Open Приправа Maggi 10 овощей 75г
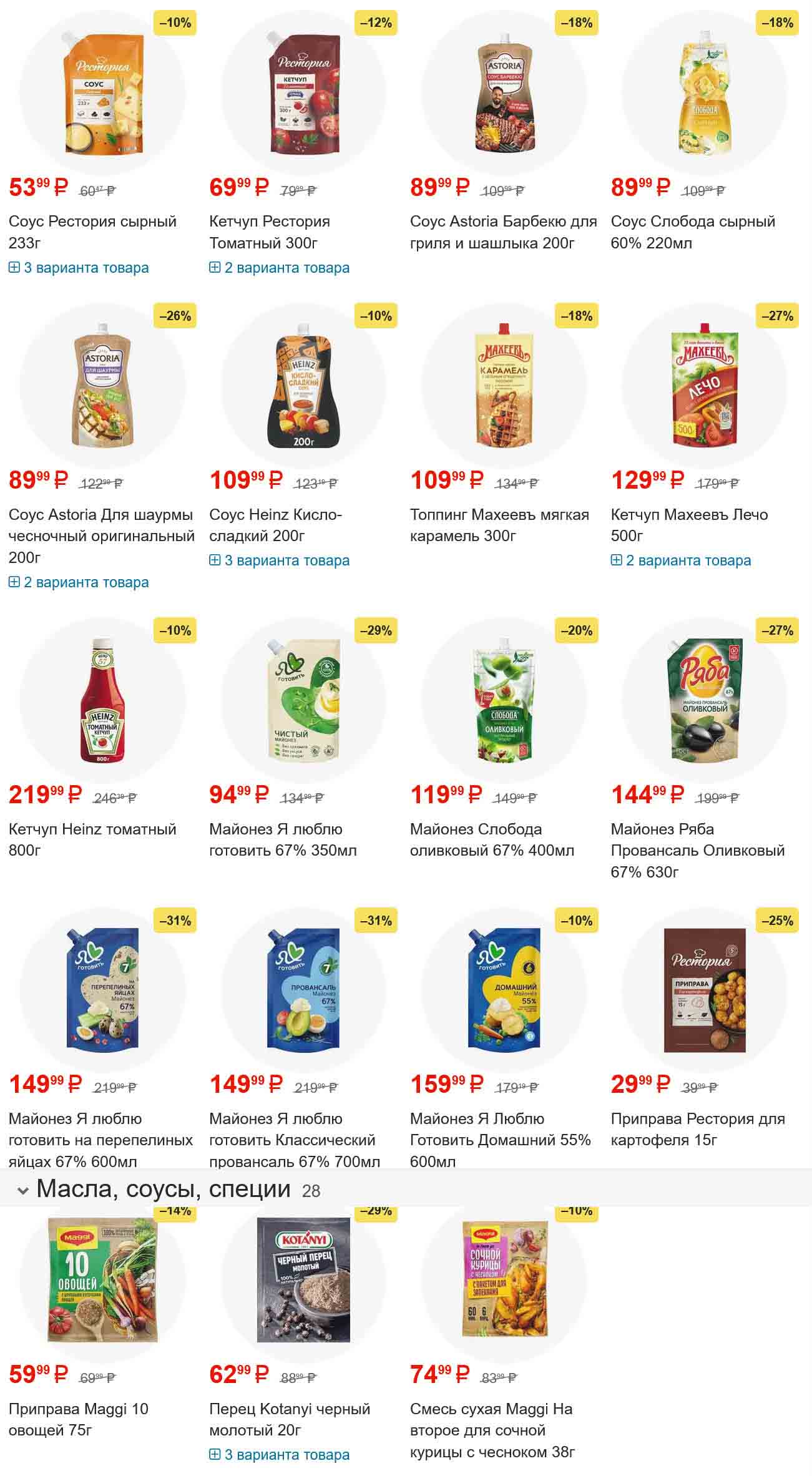812x1476 pixels. click(x=79, y=1419)
